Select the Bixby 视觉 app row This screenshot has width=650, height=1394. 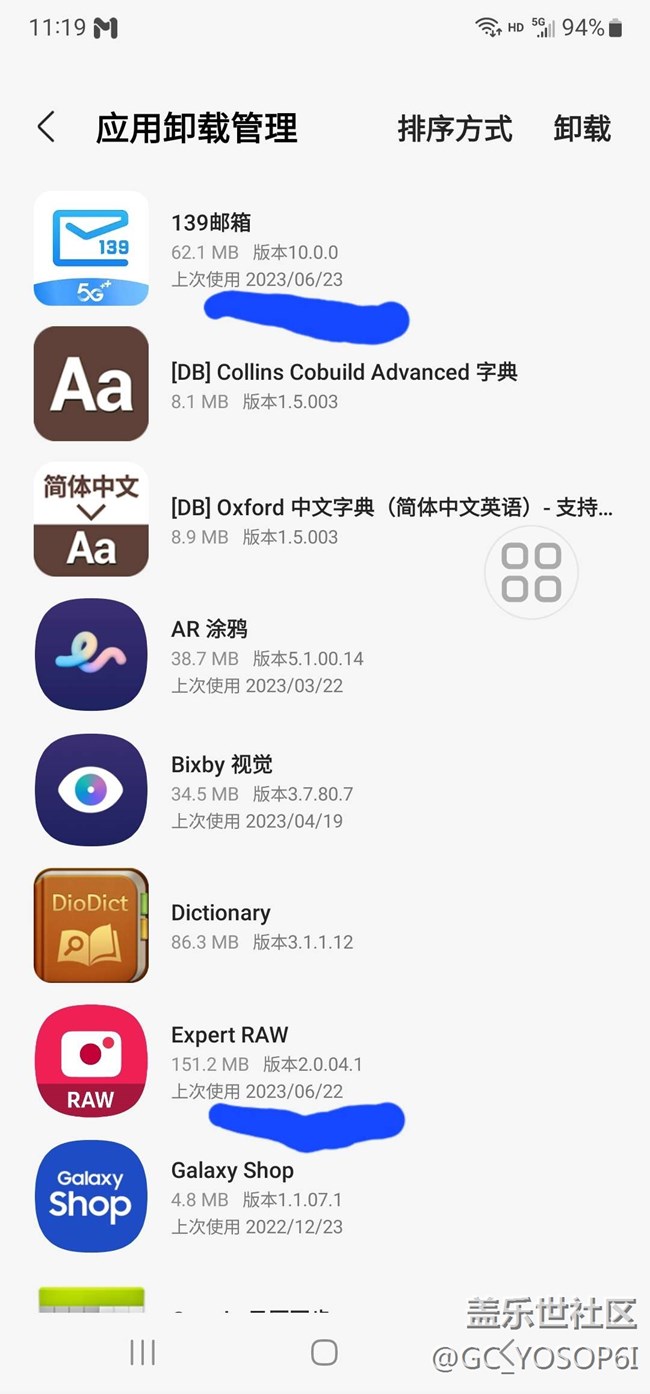coord(325,790)
